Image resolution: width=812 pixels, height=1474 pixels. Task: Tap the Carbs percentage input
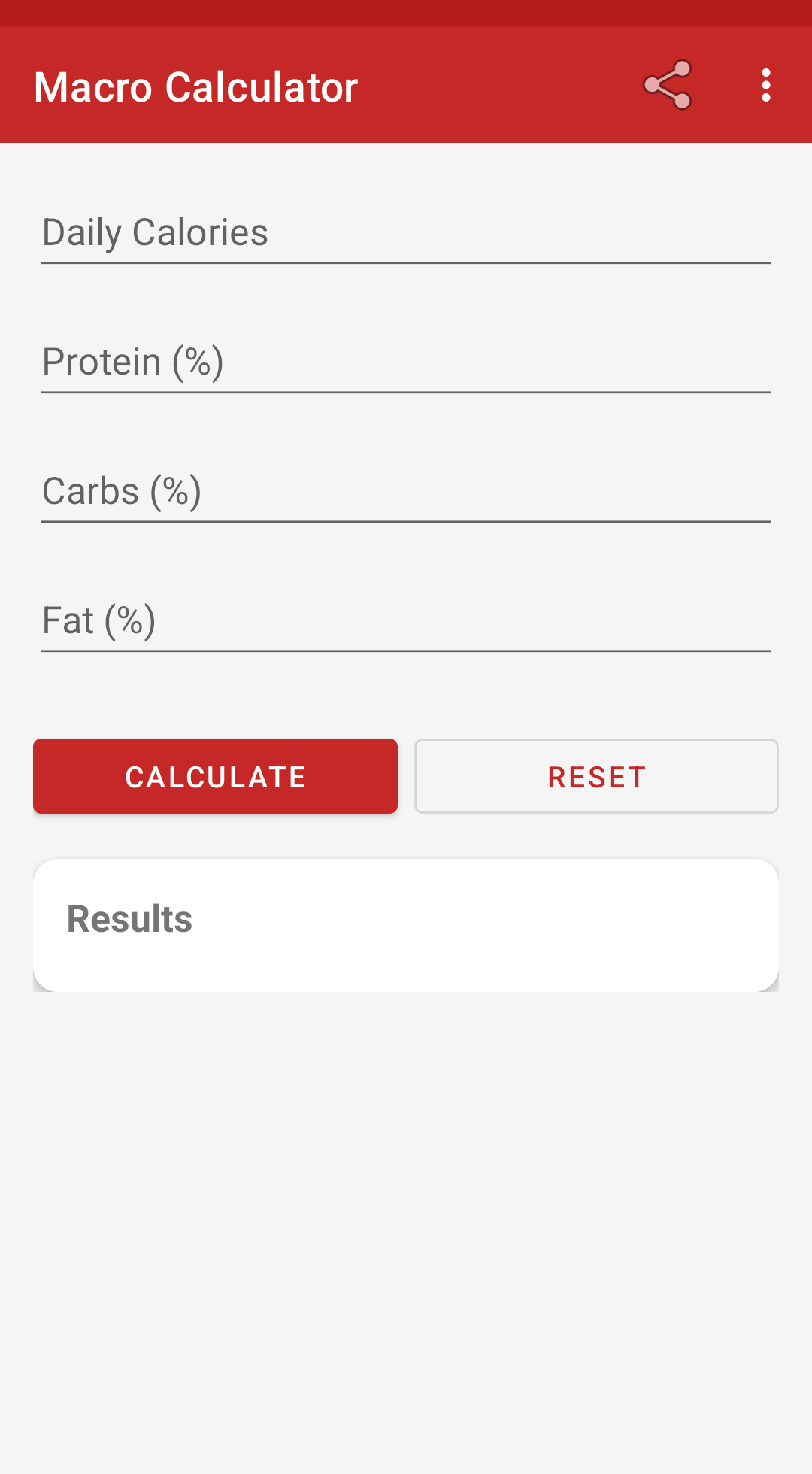tap(406, 490)
